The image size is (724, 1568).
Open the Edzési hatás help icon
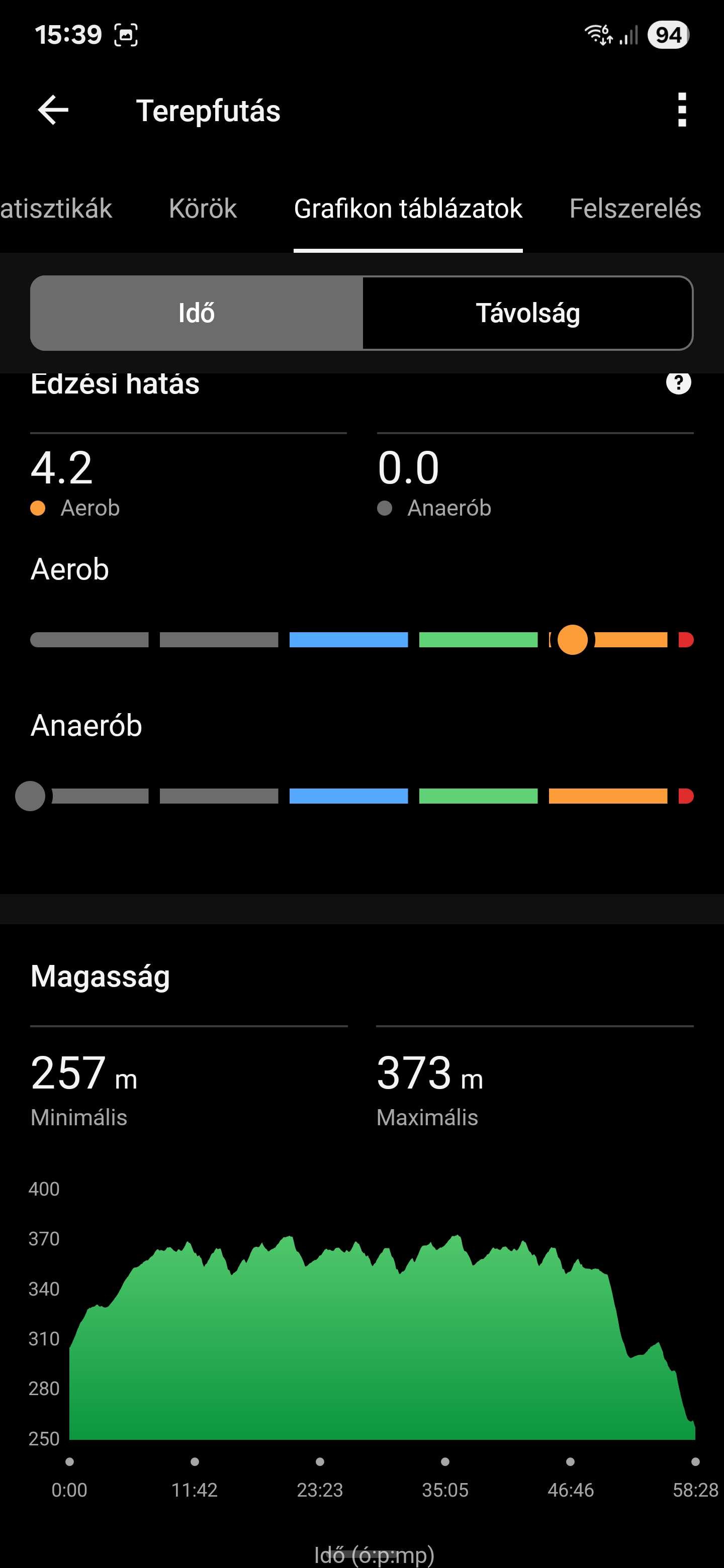coord(678,383)
